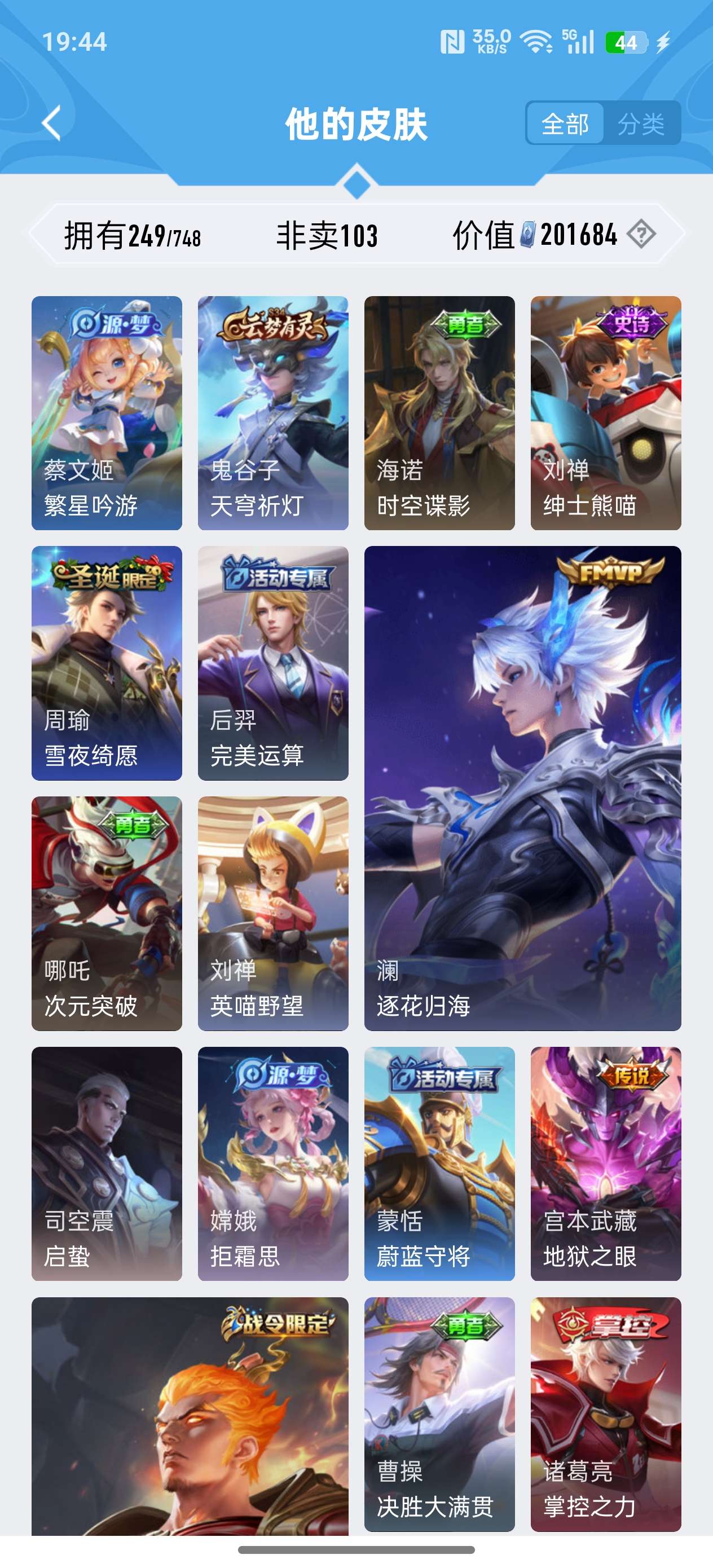Open the large 澜 逐花归海 skin card

pos(522,789)
